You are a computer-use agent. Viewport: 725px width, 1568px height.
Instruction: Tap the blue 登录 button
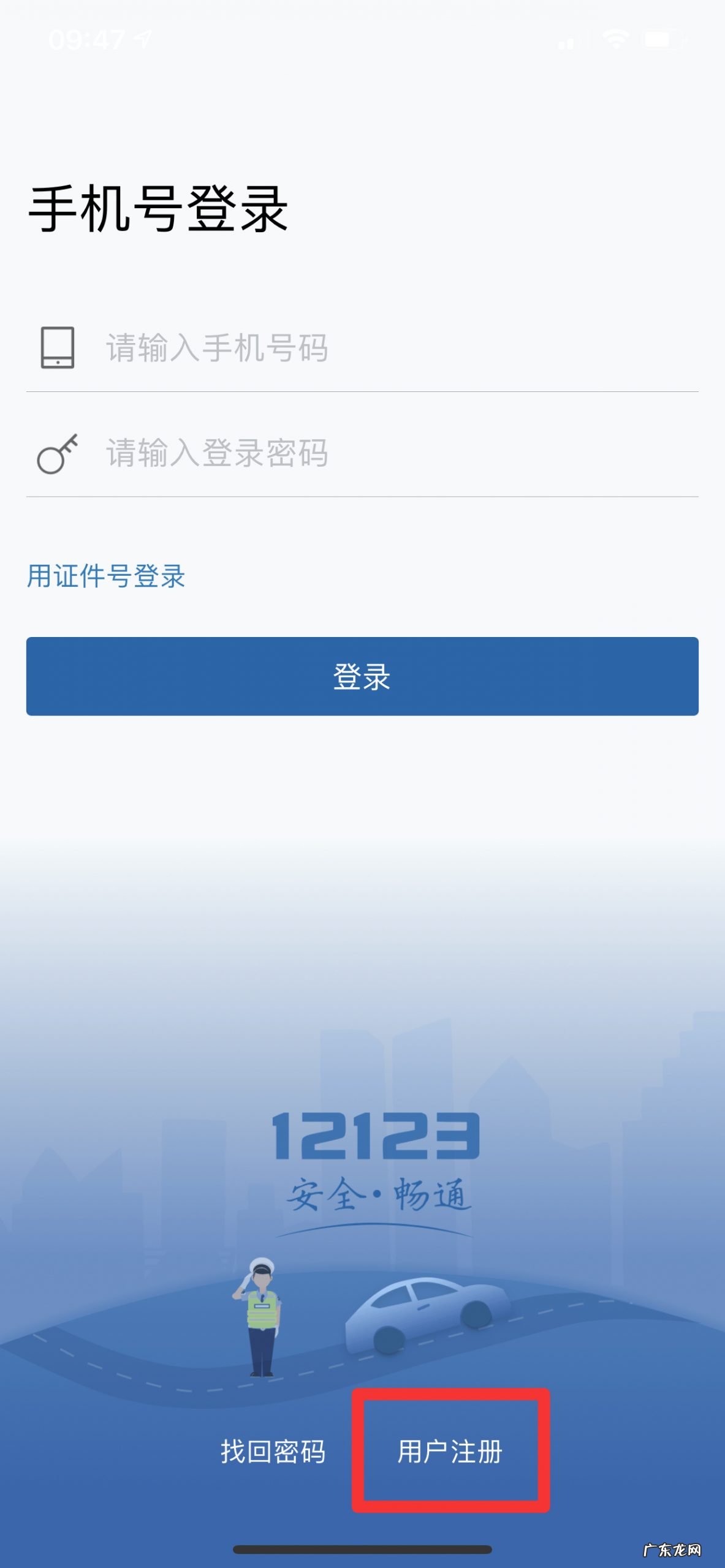(x=362, y=676)
